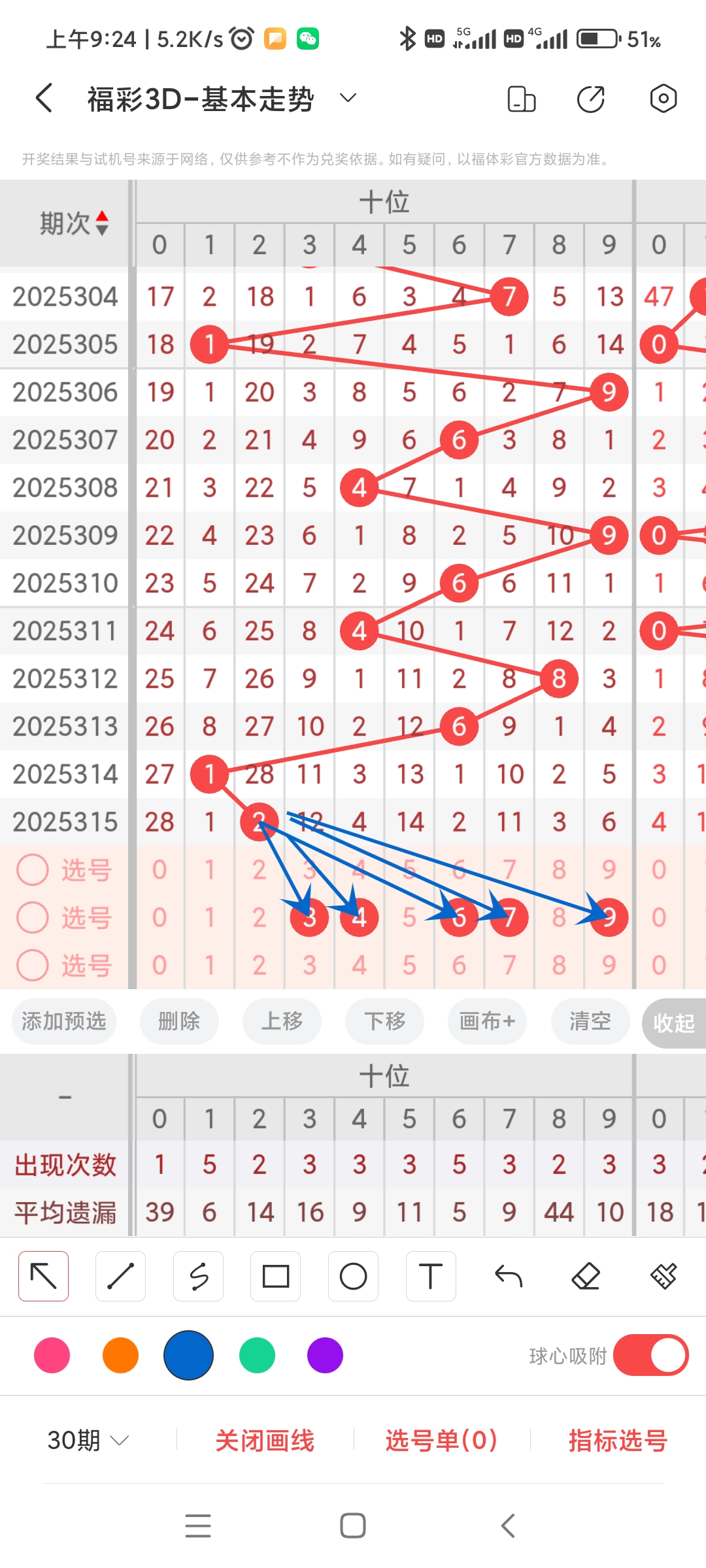Tap 关闭画线 to exit drawing mode
The height and width of the screenshot is (1568, 706).
coord(265,1440)
